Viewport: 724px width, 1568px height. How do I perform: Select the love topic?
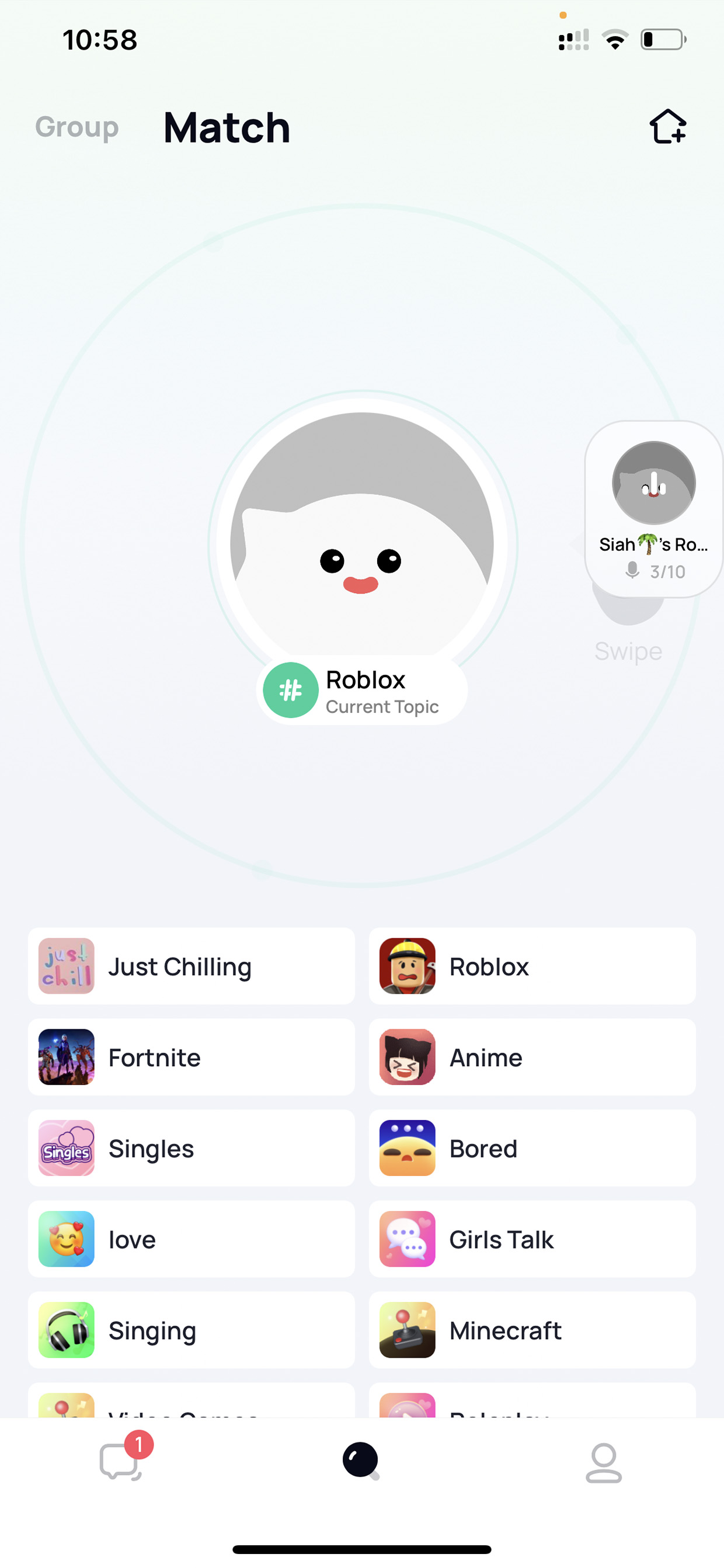pyautogui.click(x=191, y=1239)
